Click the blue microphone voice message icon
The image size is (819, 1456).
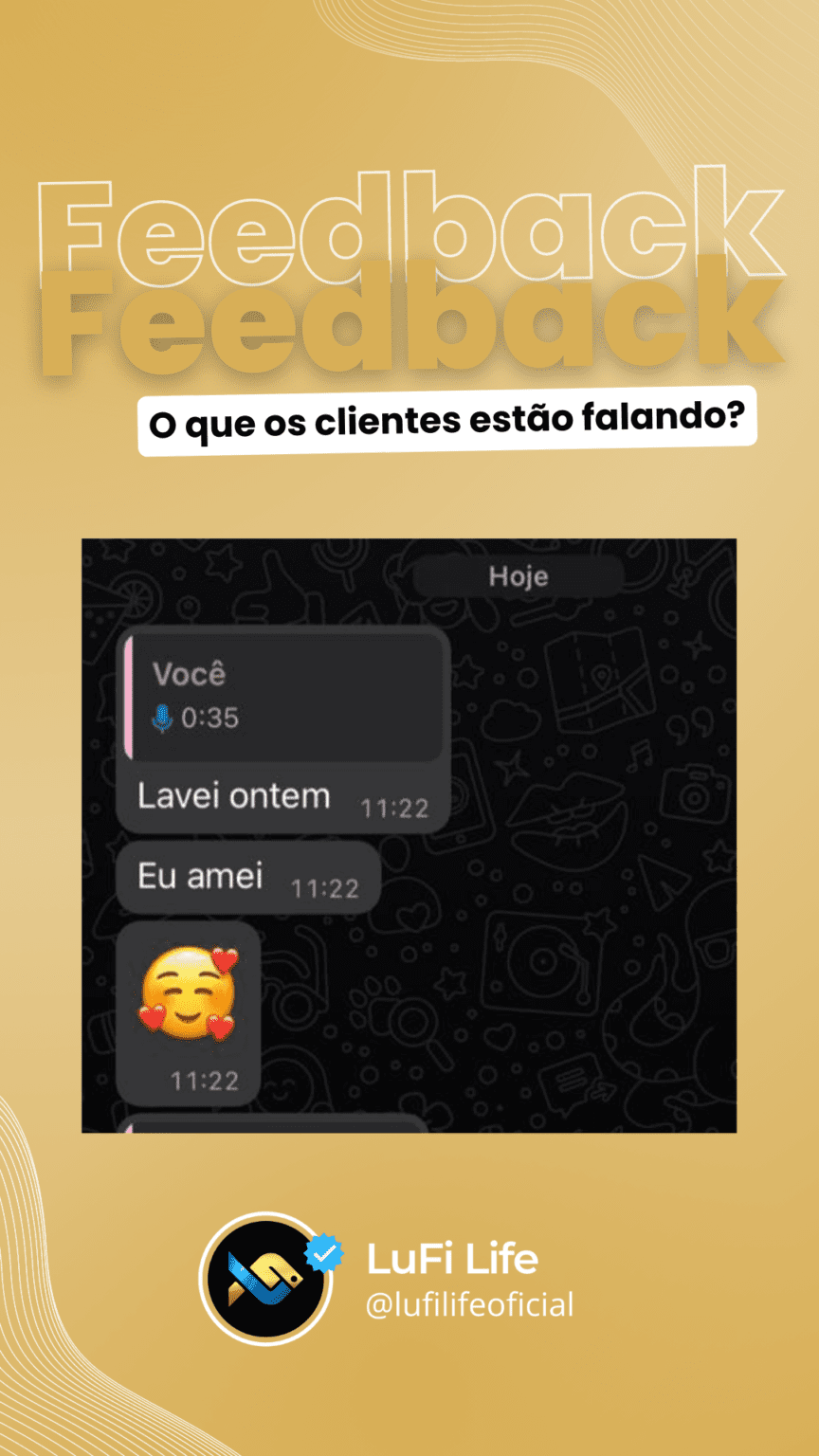[164, 717]
